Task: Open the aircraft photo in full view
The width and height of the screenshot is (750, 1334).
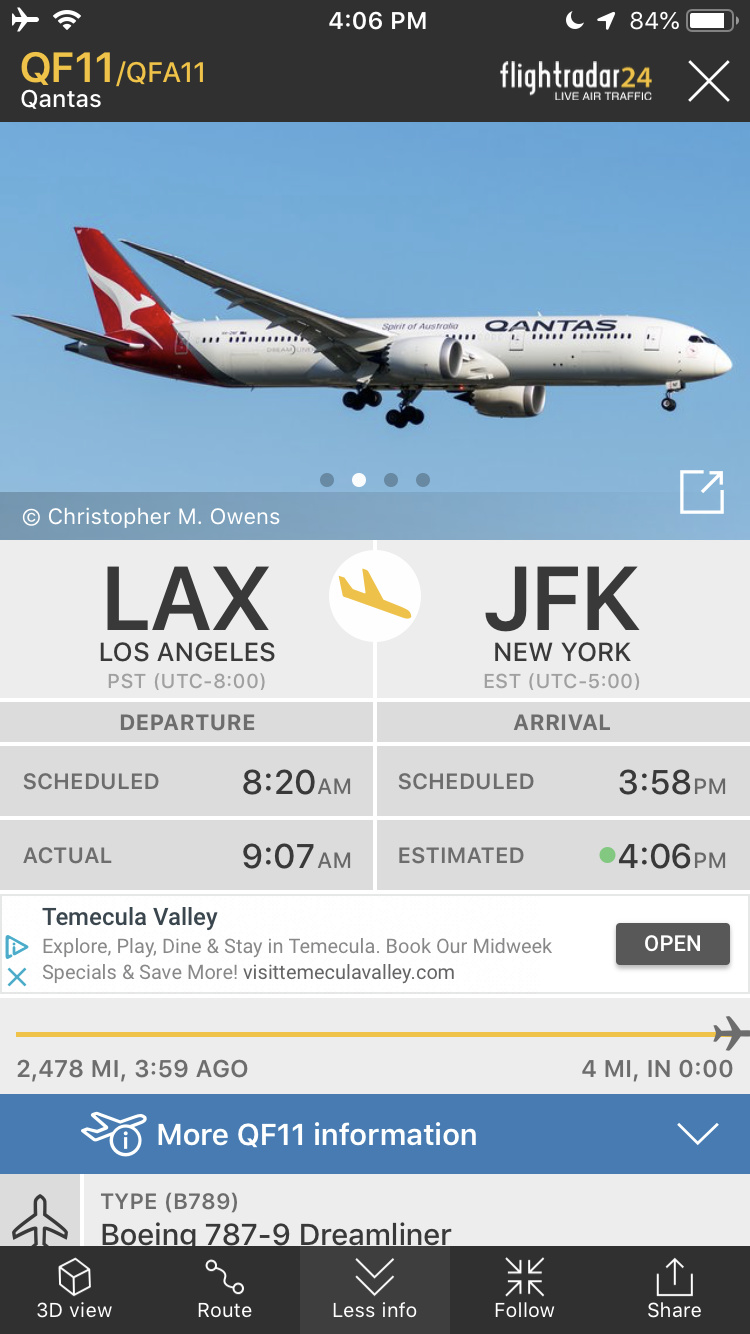Action: click(x=701, y=492)
